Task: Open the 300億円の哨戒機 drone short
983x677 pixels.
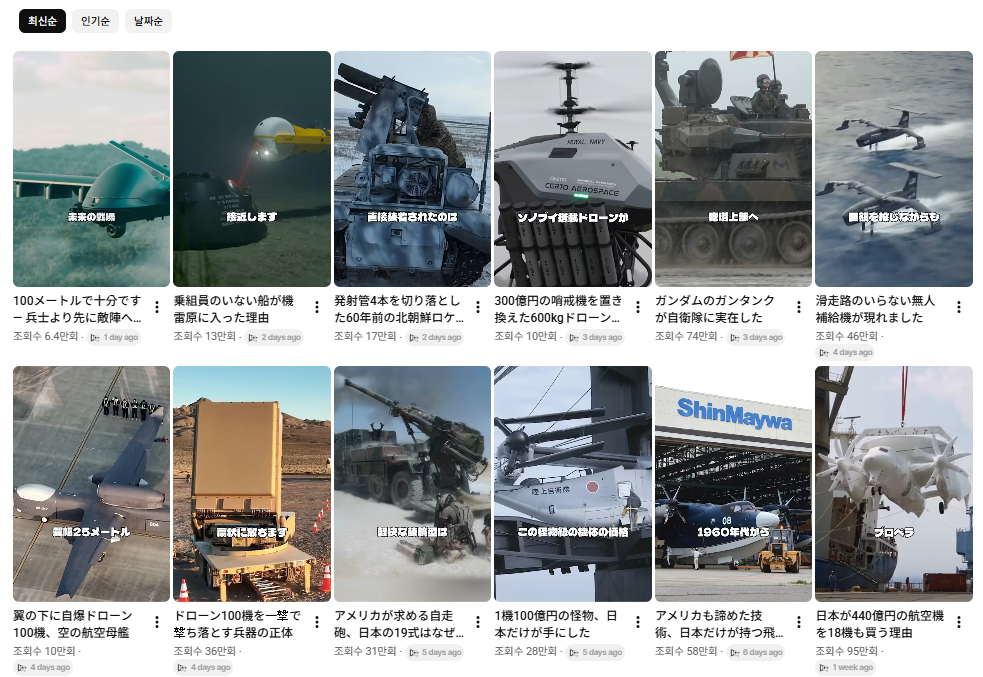Action: point(572,169)
